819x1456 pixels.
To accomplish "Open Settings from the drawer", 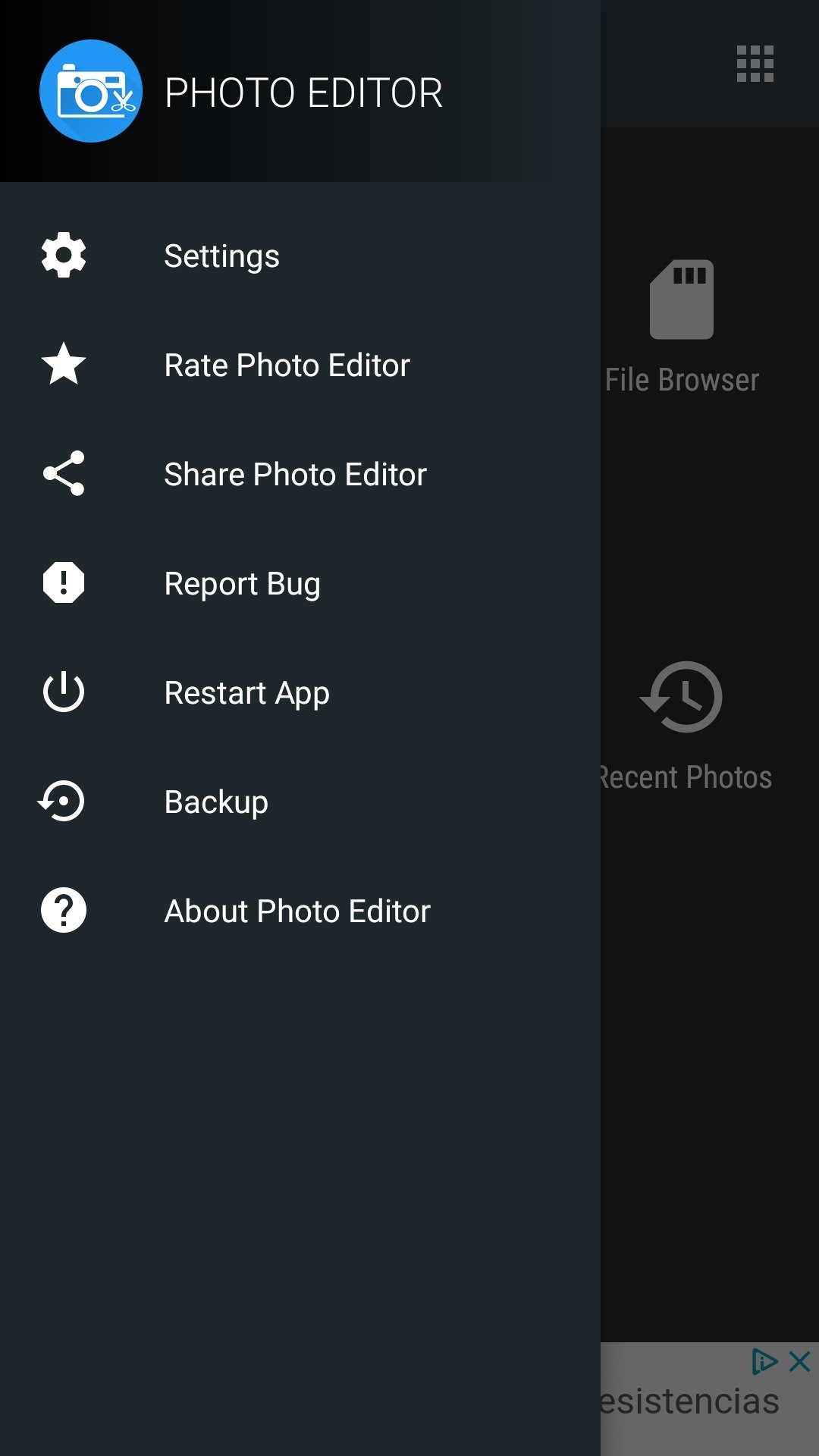I will click(300, 256).
